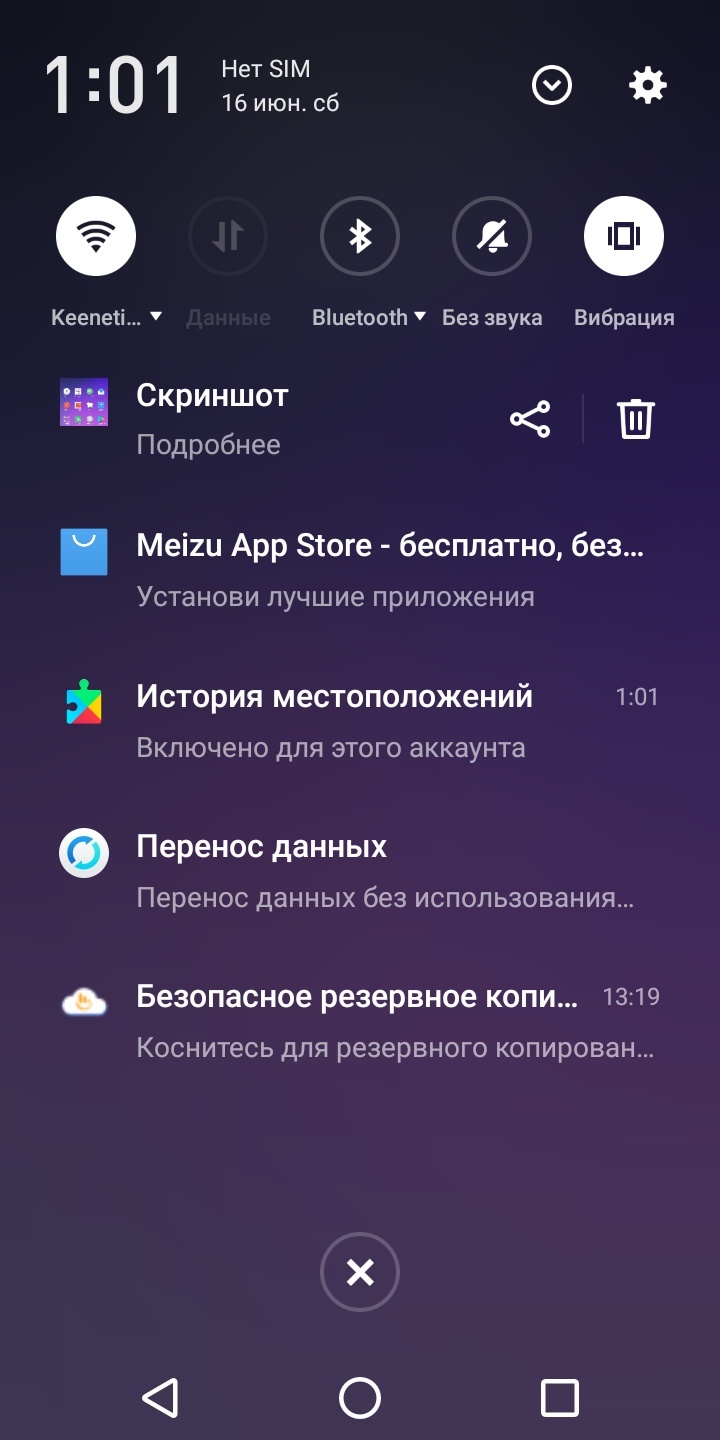Enable Bluetooth
Screen dimensions: 720x1440
(360, 236)
